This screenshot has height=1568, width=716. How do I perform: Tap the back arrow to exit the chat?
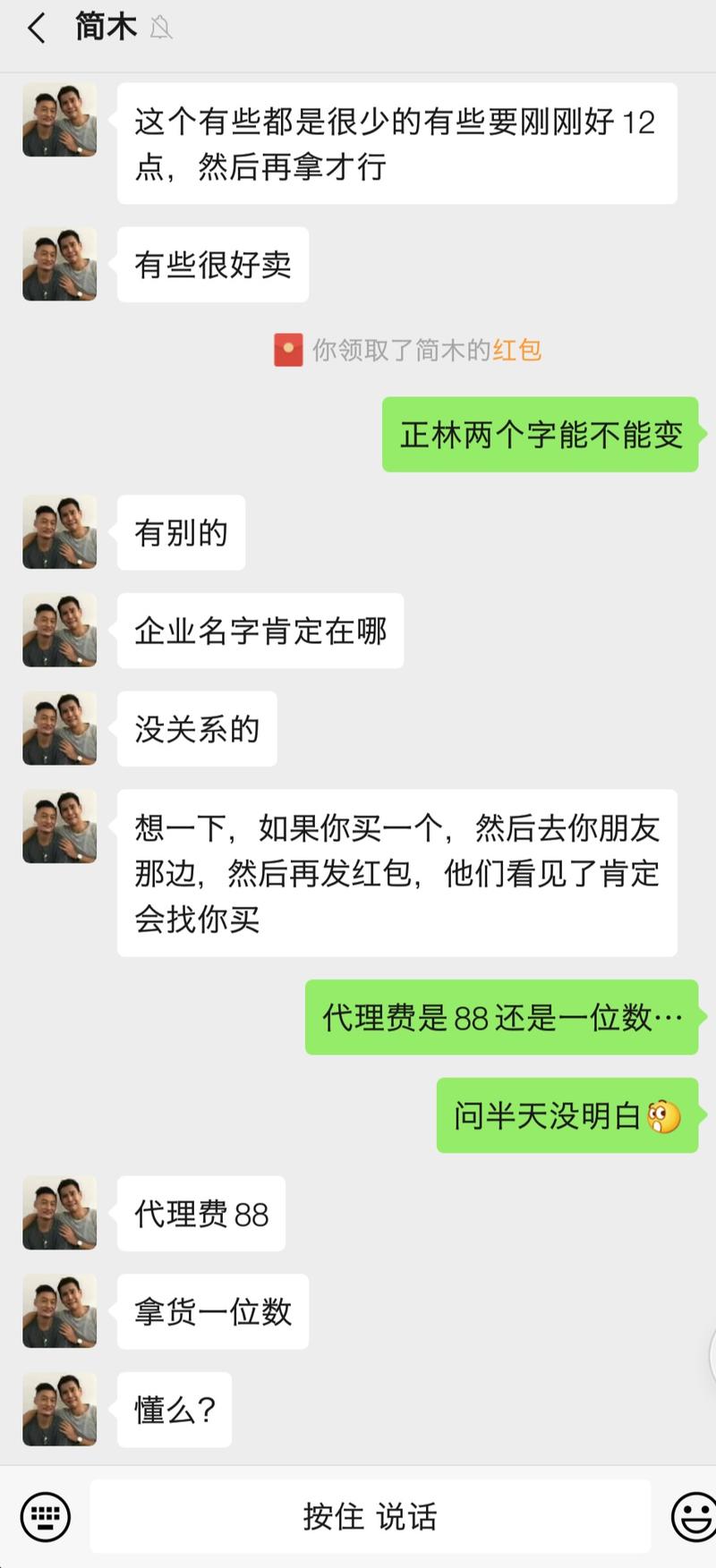tap(36, 27)
